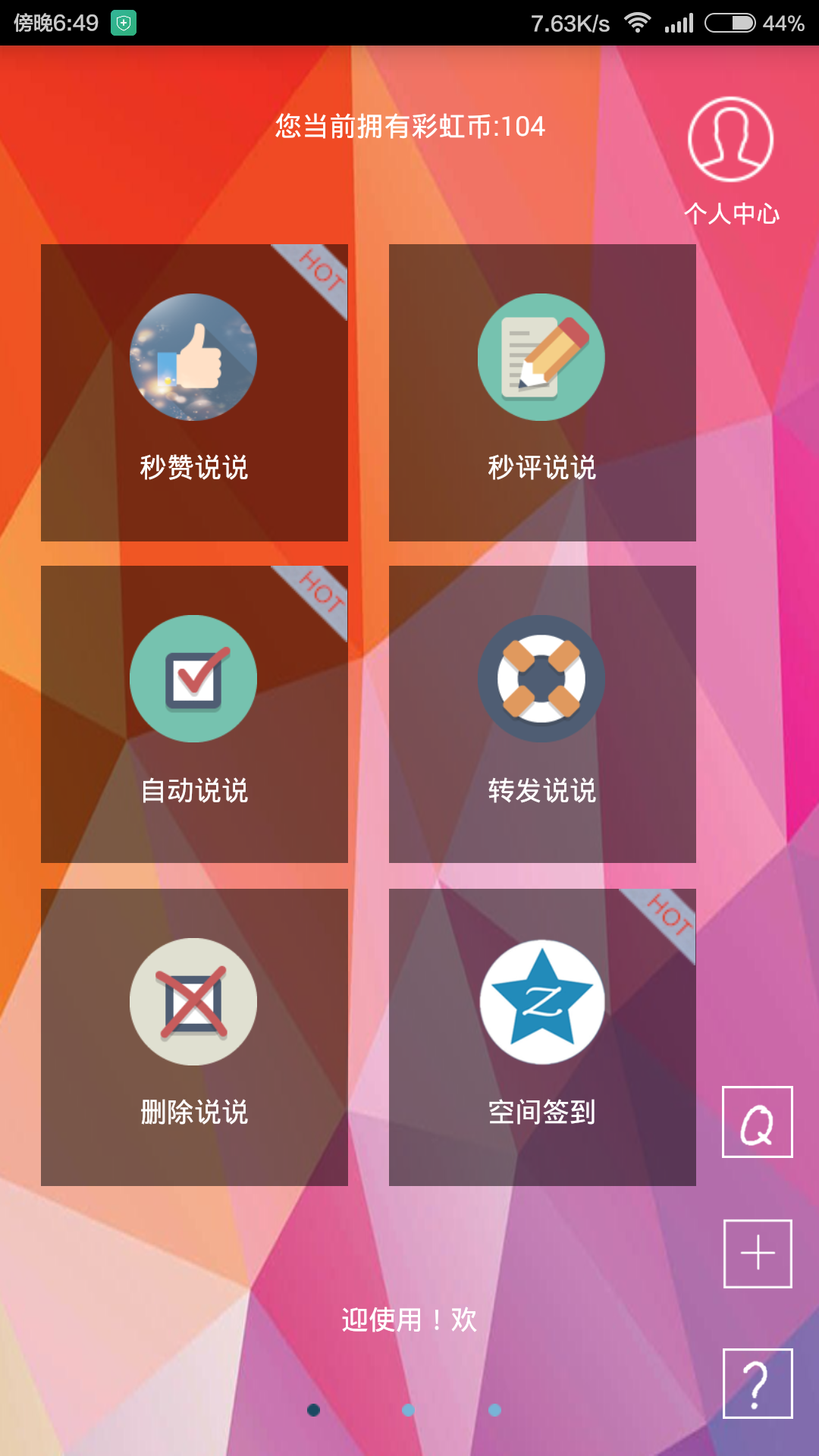The image size is (819, 1456).
Task: Open 转发说说 using the lifebuoy icon
Action: [541, 679]
